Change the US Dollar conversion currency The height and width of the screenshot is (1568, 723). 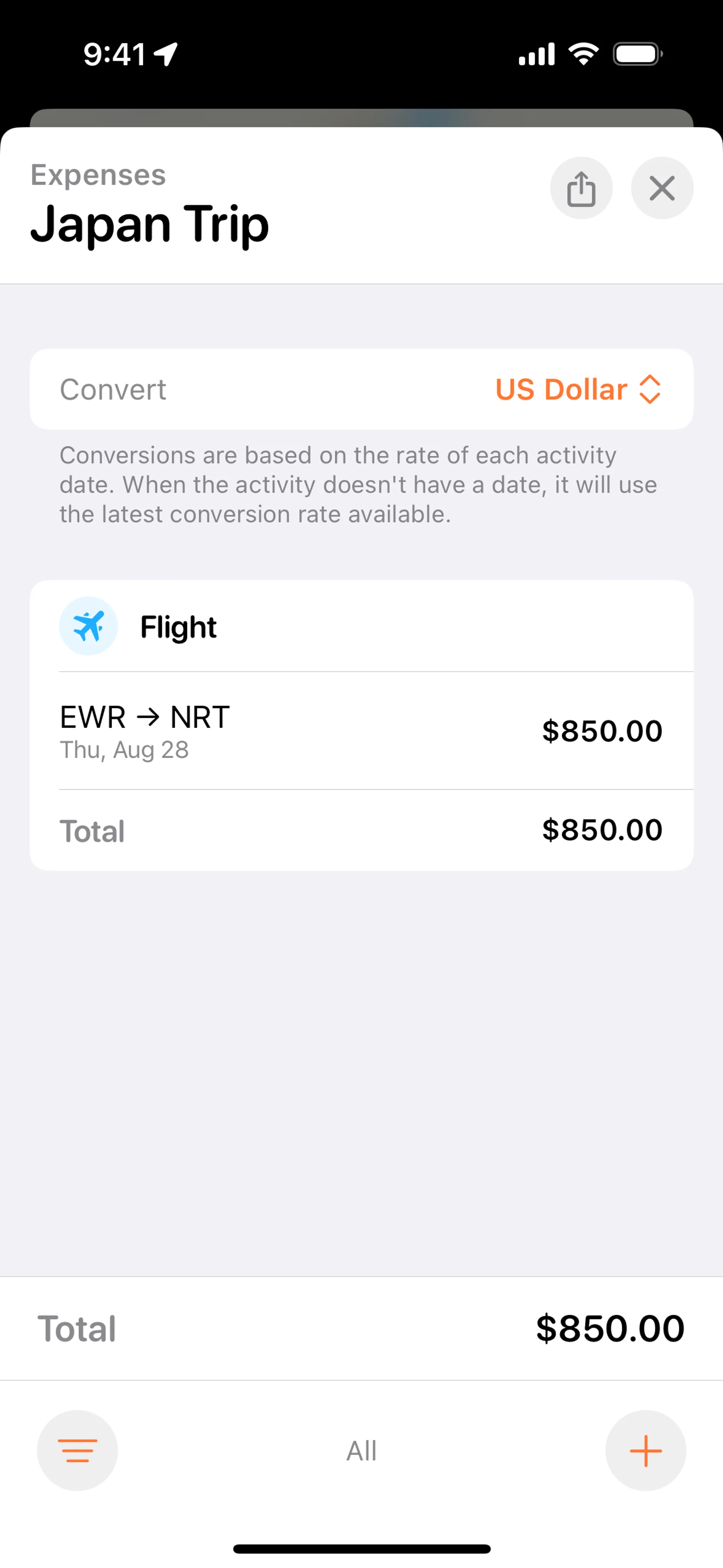click(578, 389)
